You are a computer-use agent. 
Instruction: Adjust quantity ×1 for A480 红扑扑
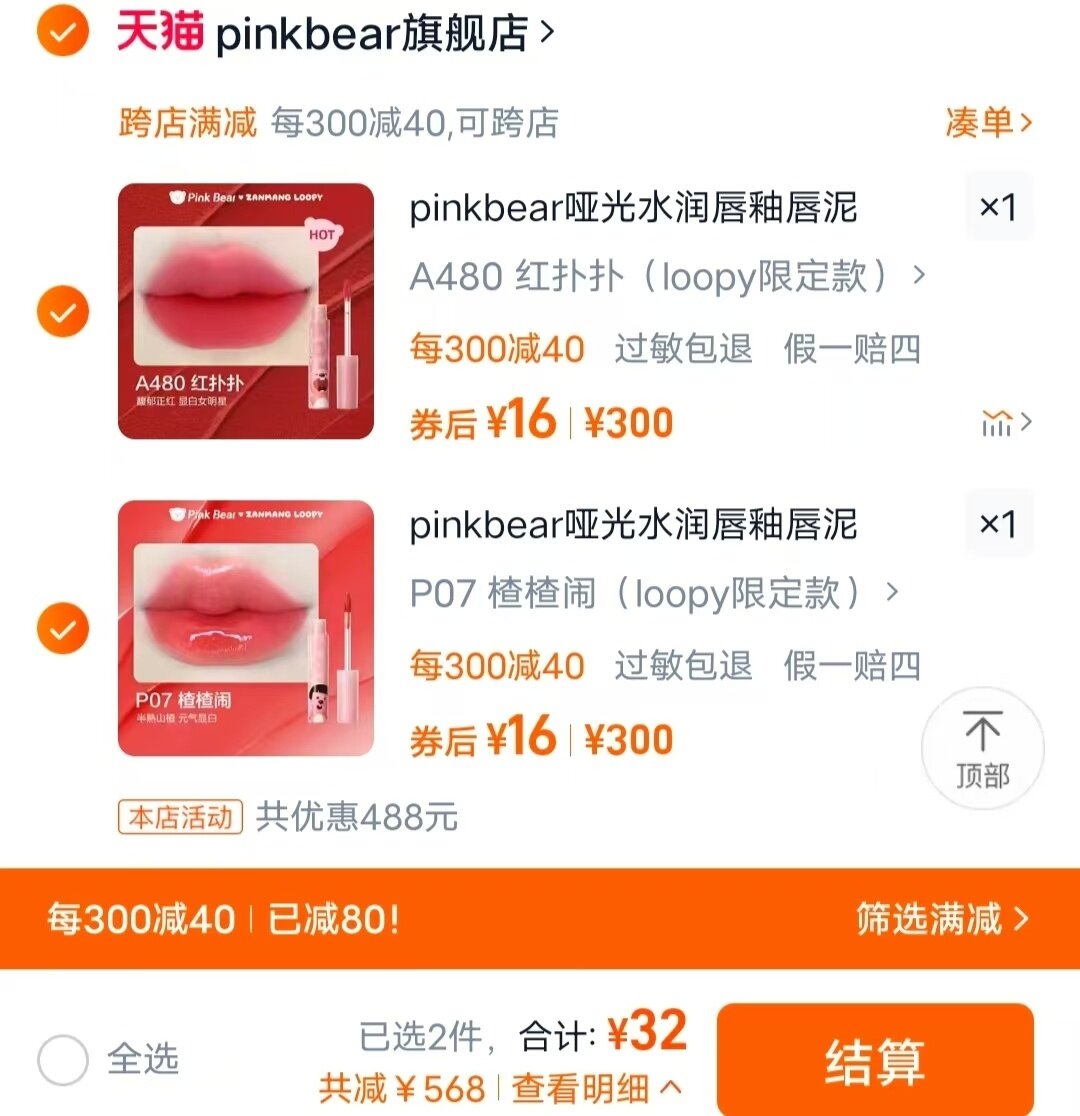(998, 207)
